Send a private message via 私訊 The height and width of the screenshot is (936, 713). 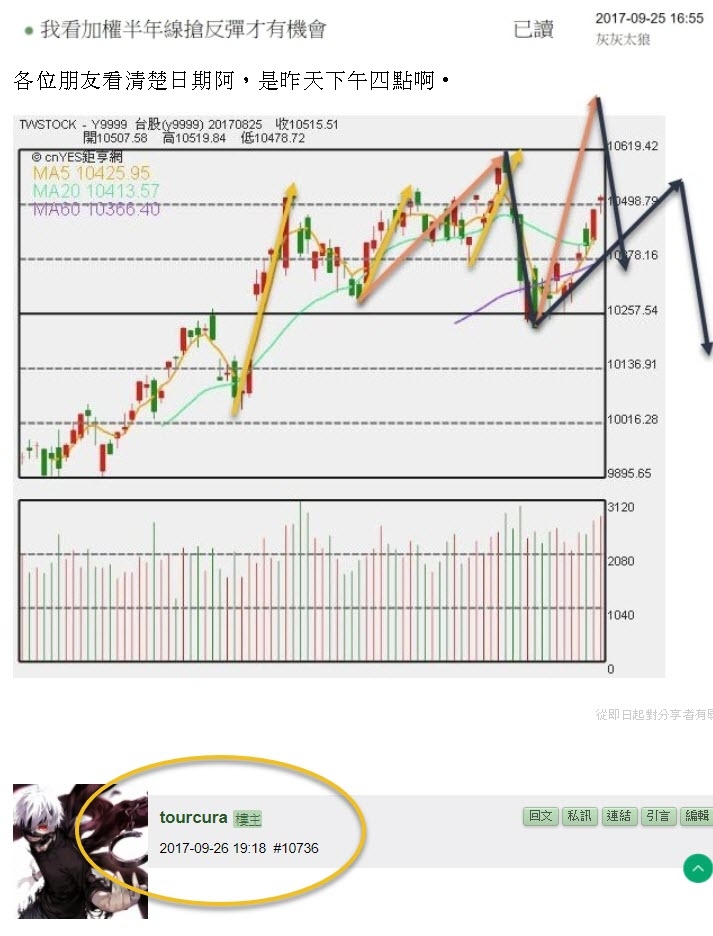click(579, 816)
